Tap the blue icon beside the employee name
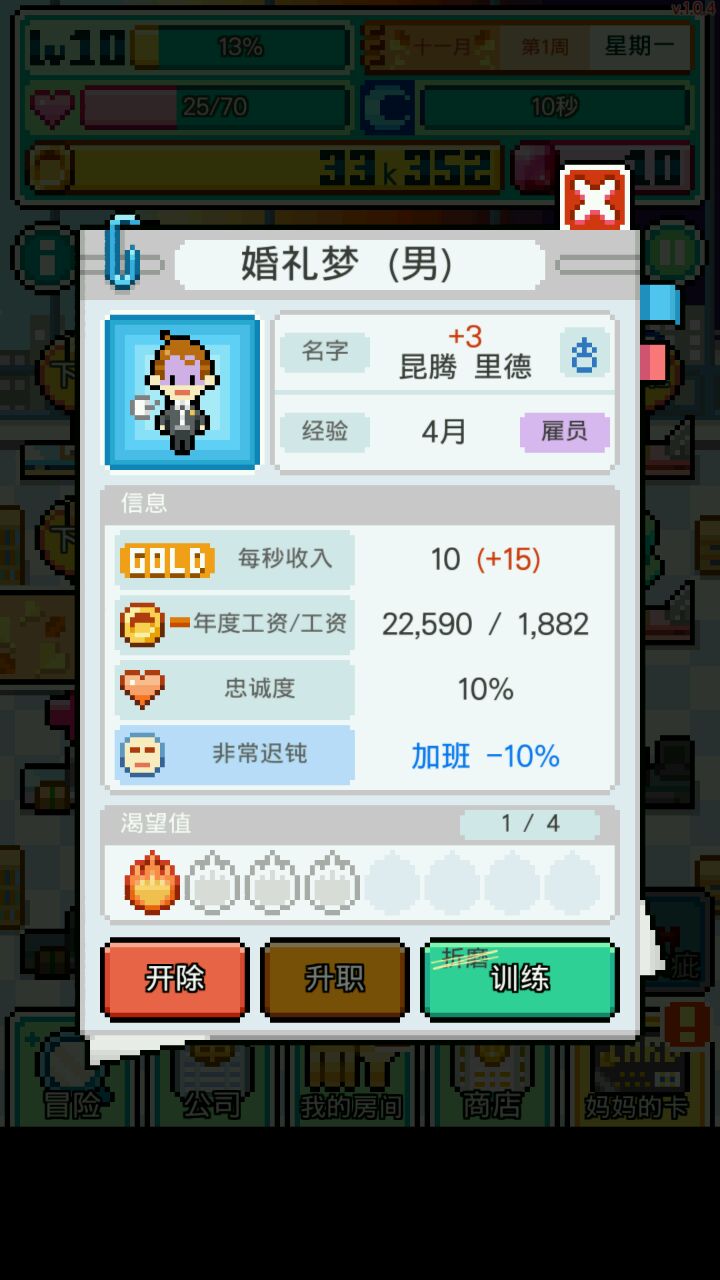The image size is (720, 1280). pyautogui.click(x=584, y=355)
